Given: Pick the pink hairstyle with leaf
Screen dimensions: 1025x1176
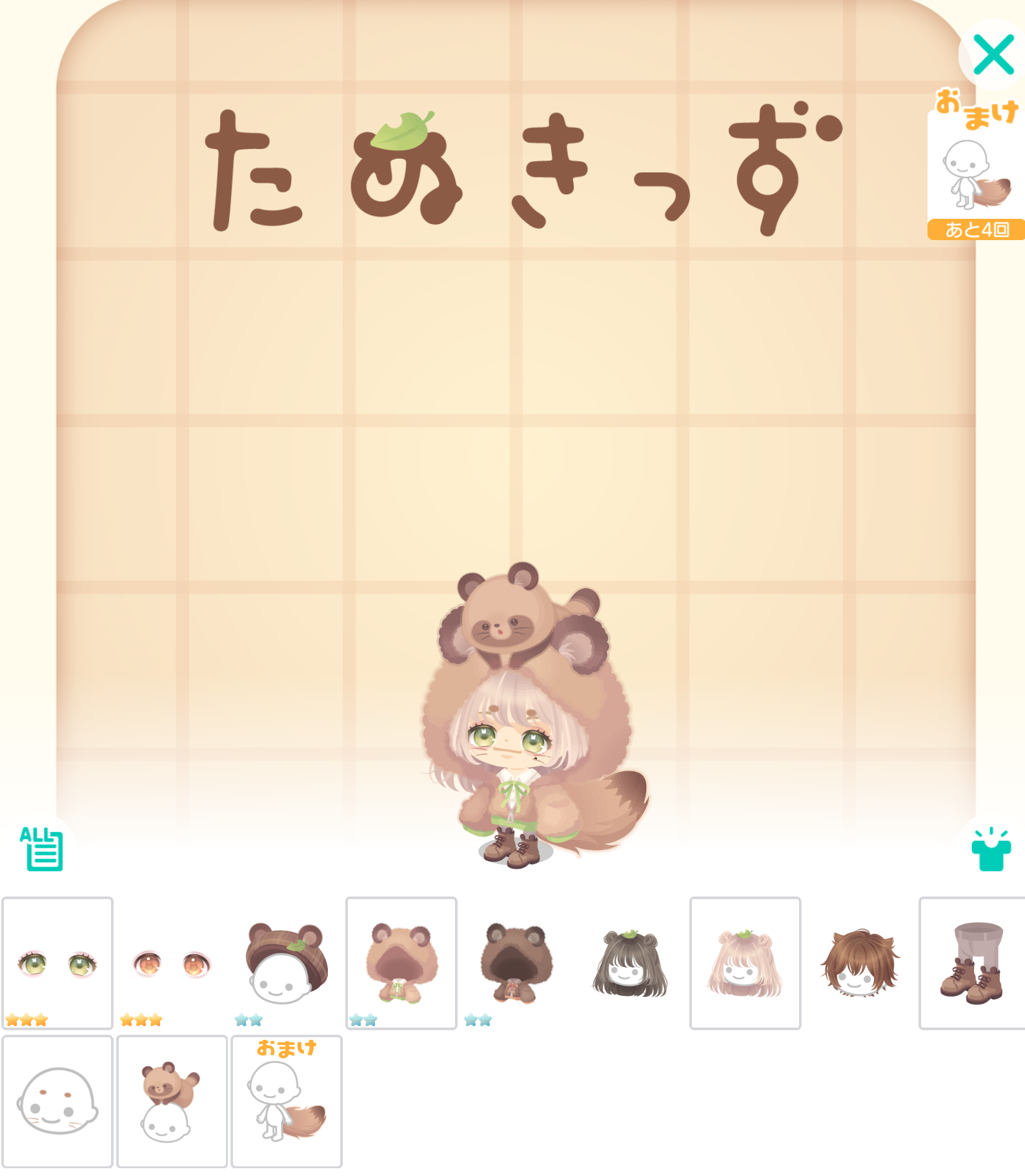Looking at the screenshot, I should (745, 962).
